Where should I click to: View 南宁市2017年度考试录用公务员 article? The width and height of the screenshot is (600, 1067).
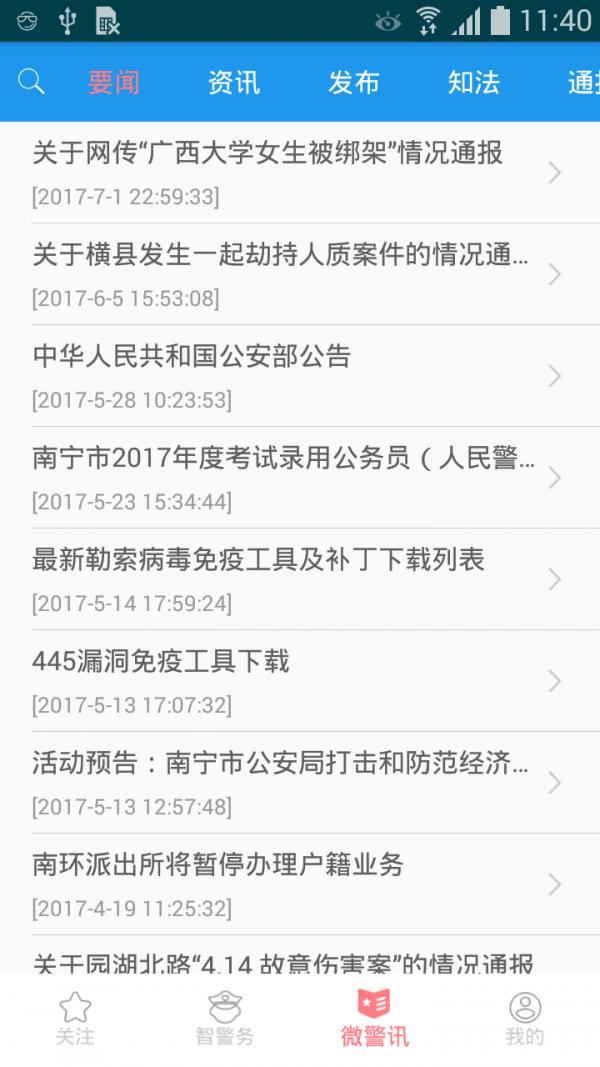point(290,477)
